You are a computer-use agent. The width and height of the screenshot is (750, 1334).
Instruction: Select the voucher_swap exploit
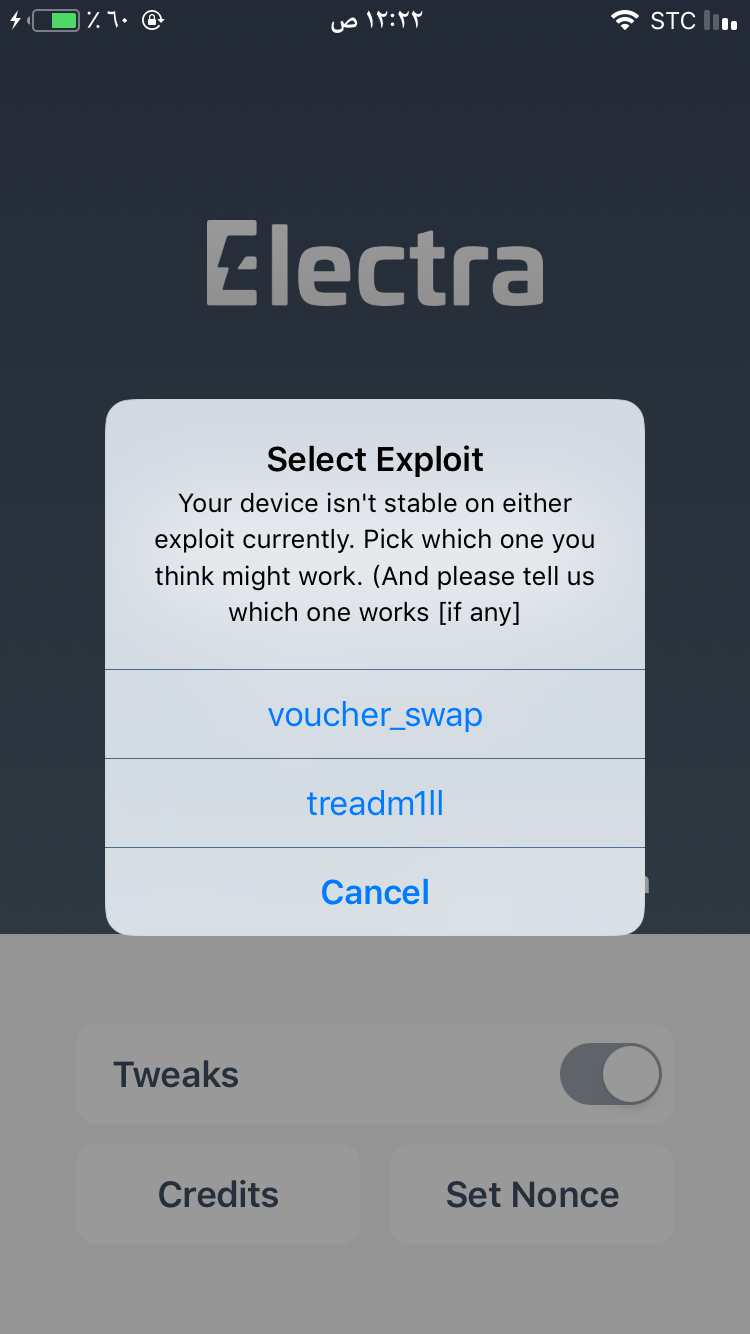pos(375,714)
